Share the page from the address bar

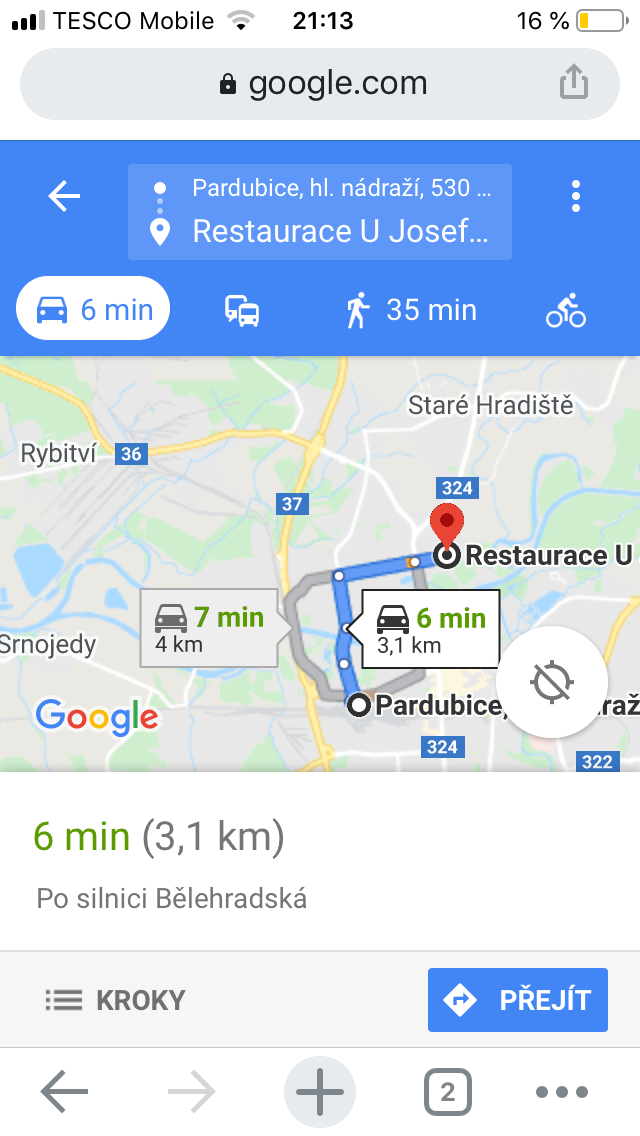[573, 82]
